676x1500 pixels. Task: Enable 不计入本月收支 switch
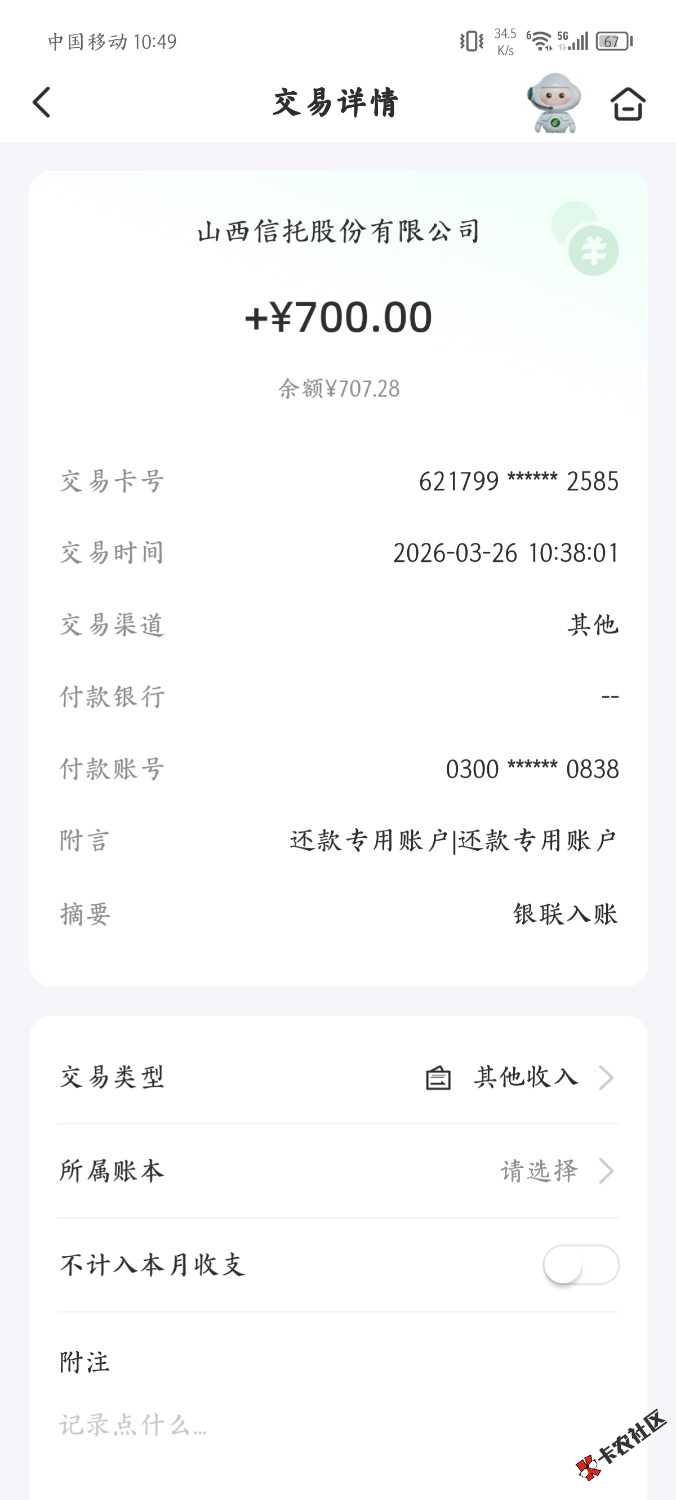point(581,1265)
